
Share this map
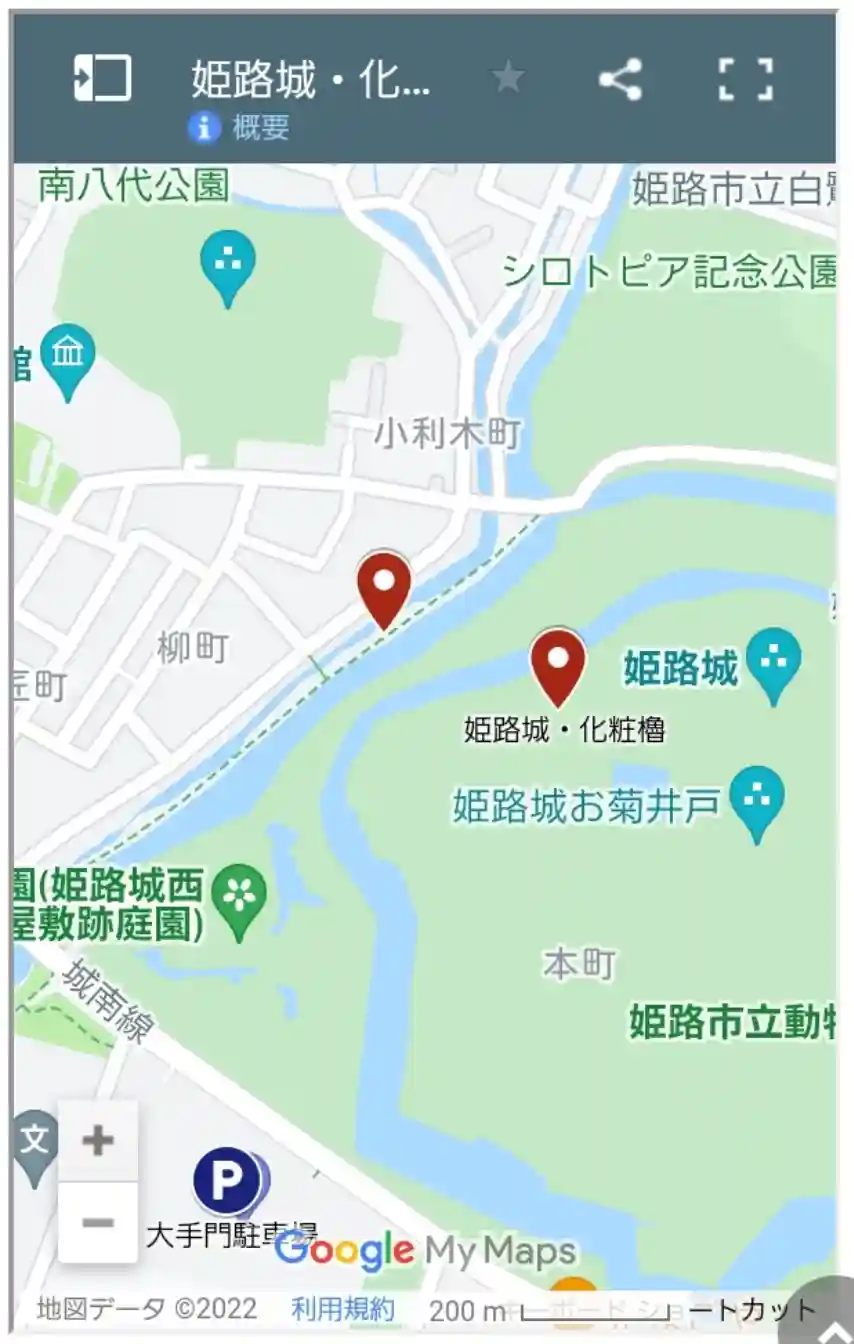coord(620,79)
